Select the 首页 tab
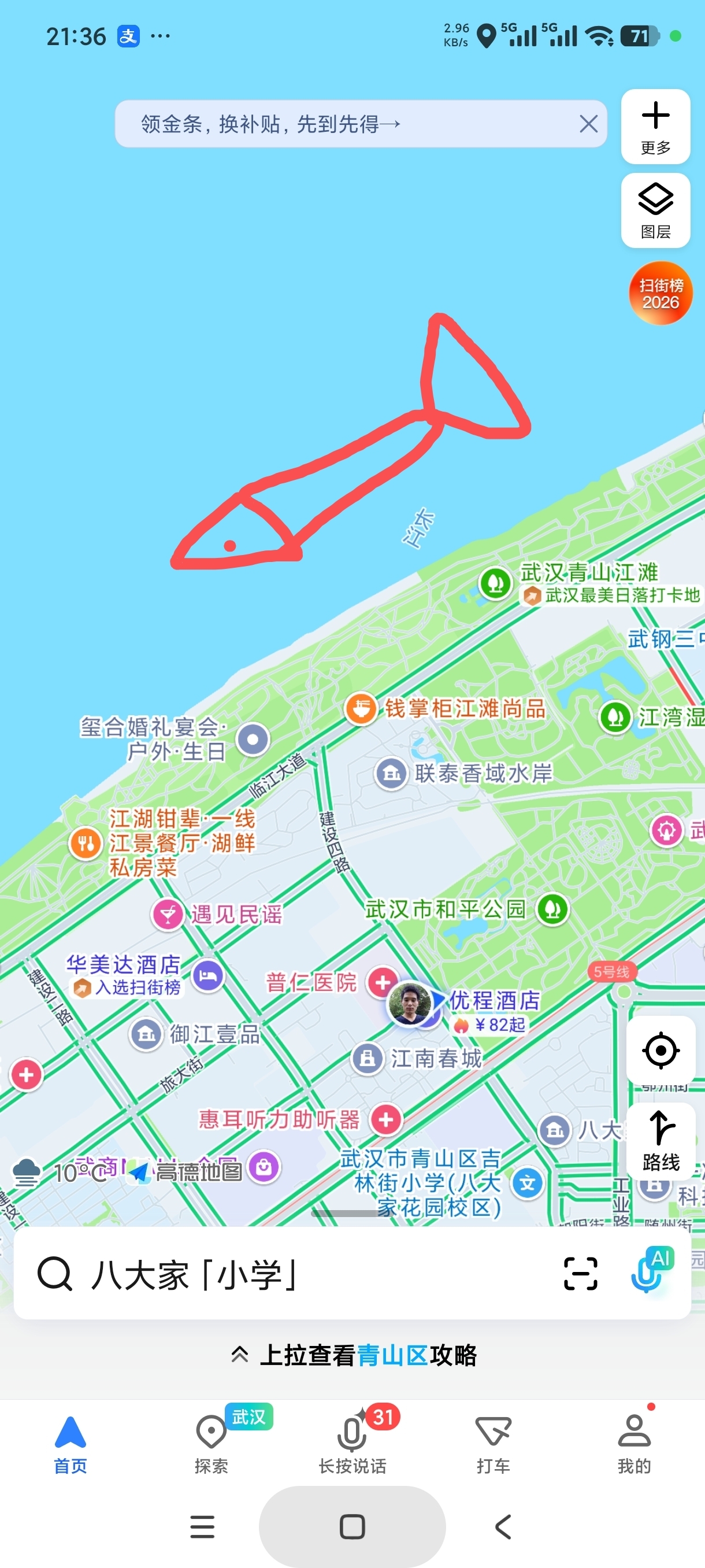This screenshot has width=705, height=1568. (70, 1443)
